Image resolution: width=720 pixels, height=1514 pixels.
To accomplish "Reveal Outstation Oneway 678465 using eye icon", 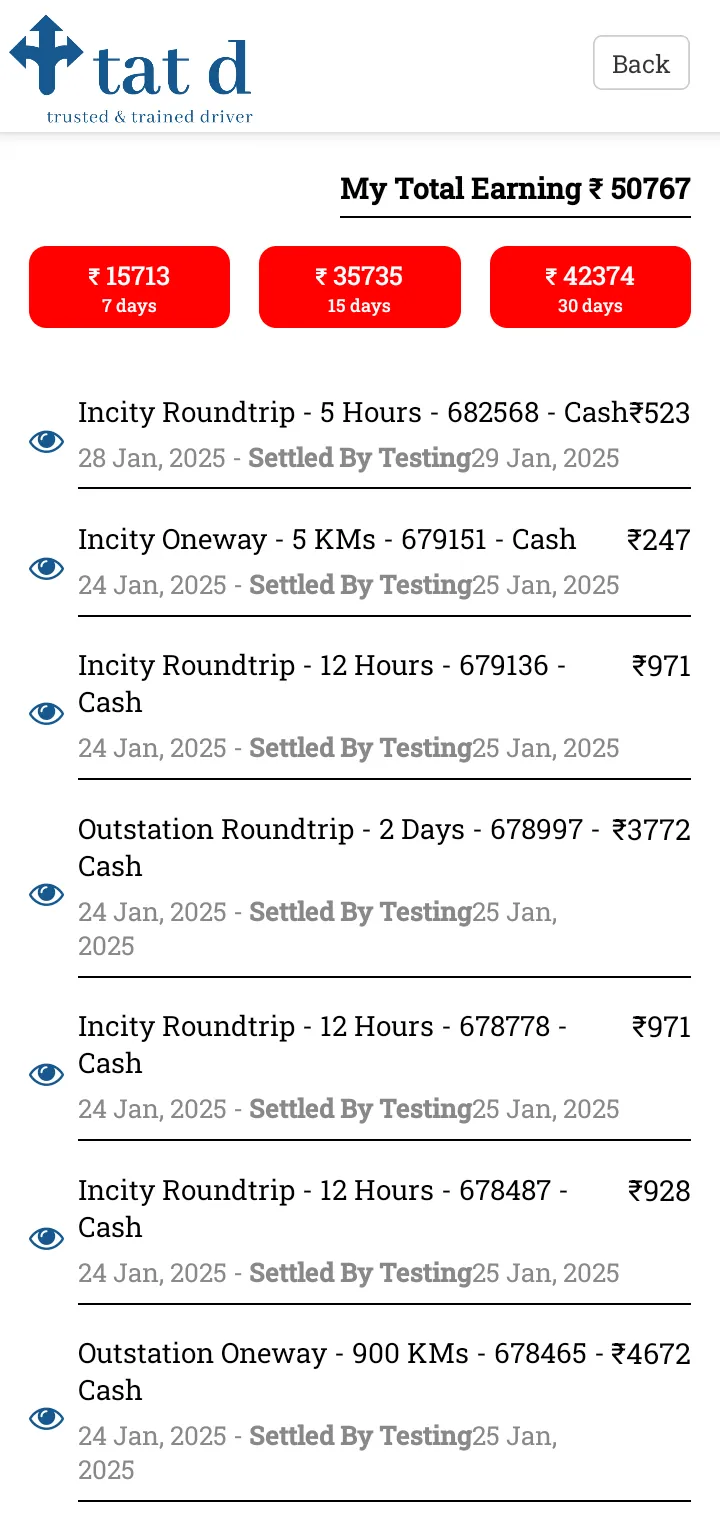I will point(46,1419).
